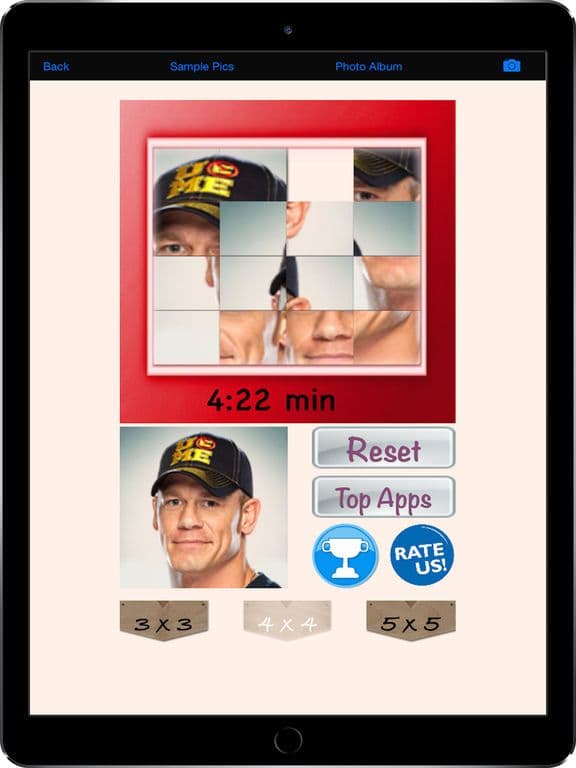Image resolution: width=576 pixels, height=768 pixels.
Task: Open the trophy leaderboard button
Action: [345, 555]
